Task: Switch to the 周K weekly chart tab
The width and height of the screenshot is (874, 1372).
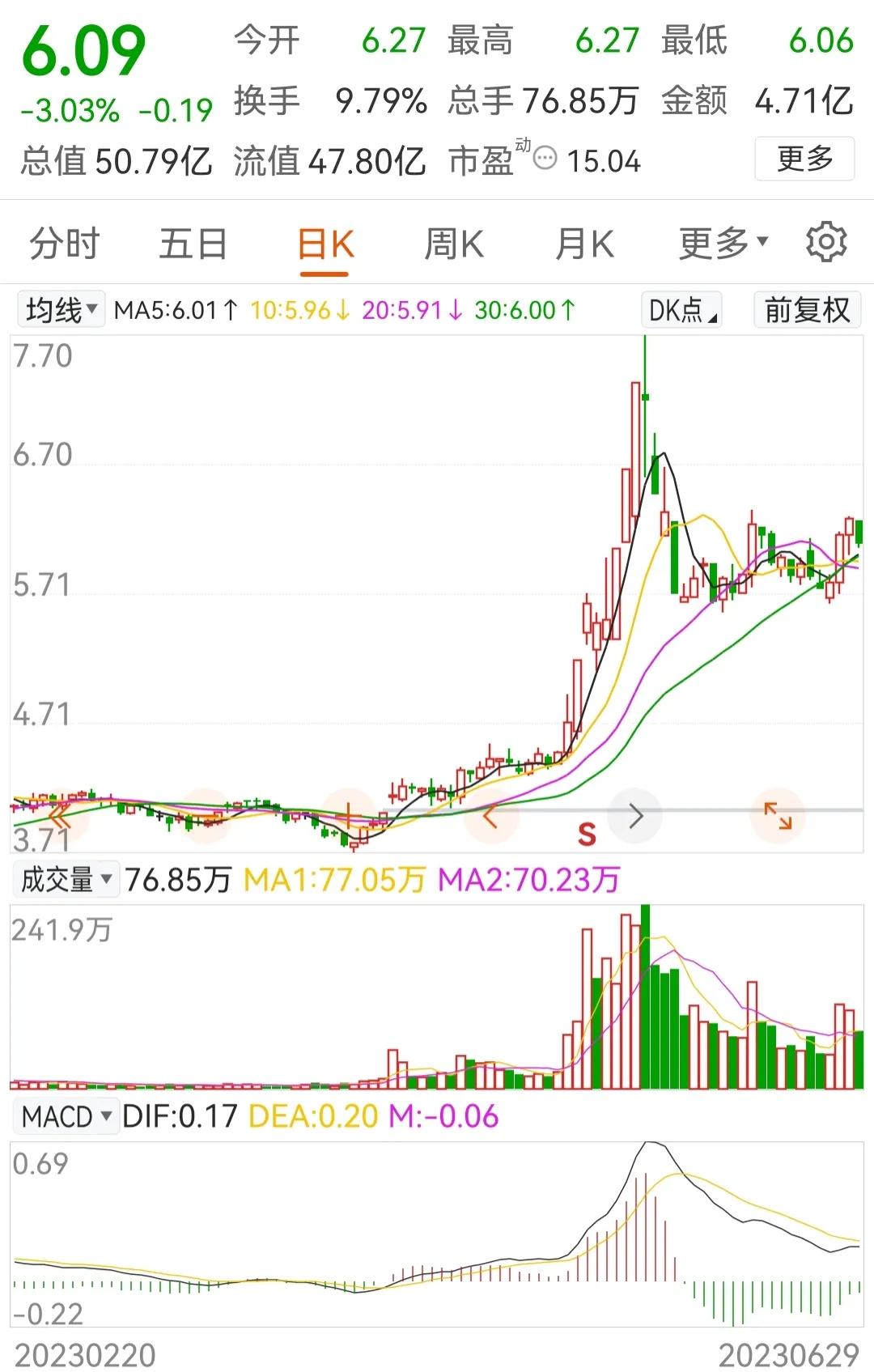Action: coord(456,241)
